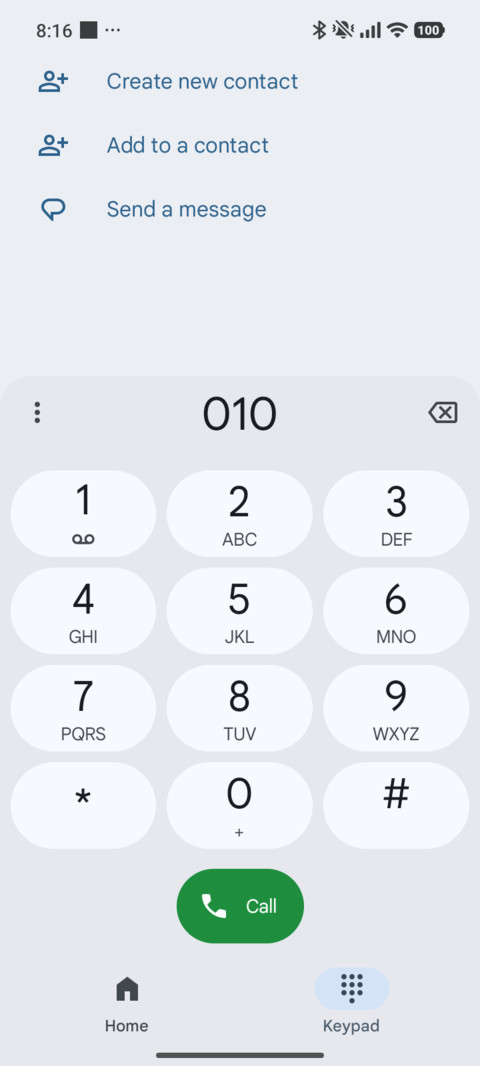Open the dialer's three-dot options menu
480x1066 pixels.
(37, 413)
